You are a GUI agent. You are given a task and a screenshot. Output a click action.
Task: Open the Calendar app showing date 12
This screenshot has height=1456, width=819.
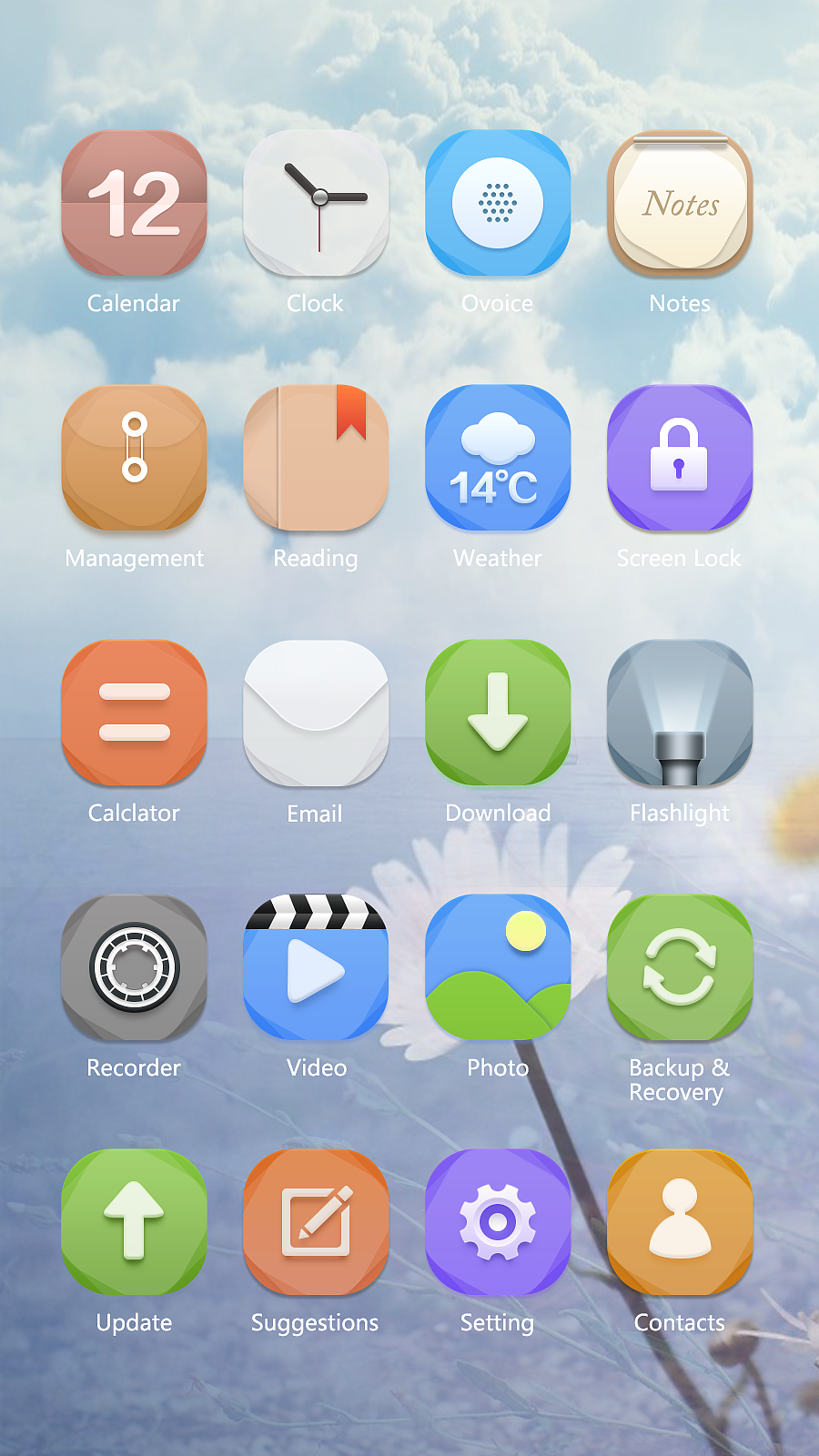[134, 202]
